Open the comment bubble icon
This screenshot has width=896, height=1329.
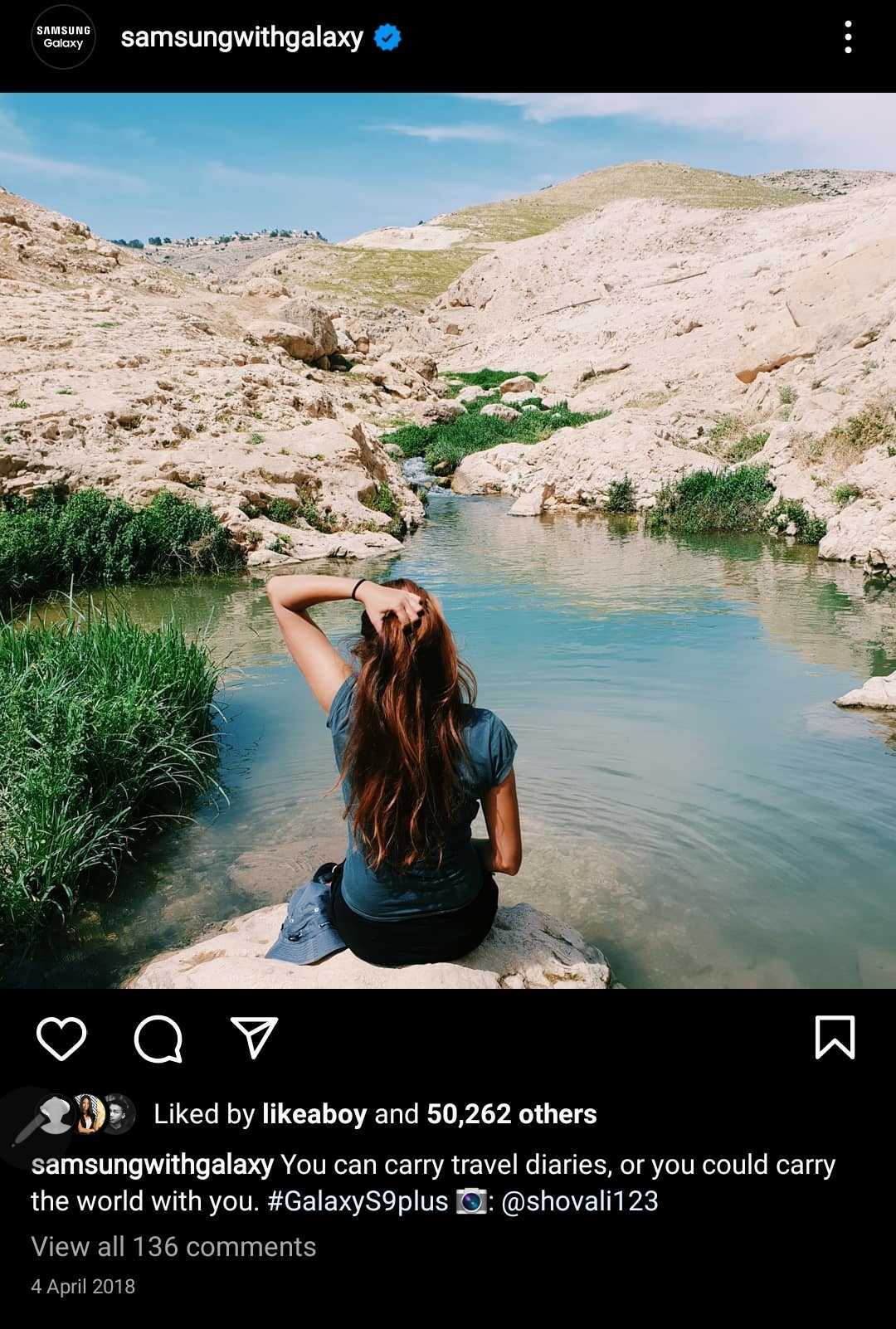pos(158,1038)
